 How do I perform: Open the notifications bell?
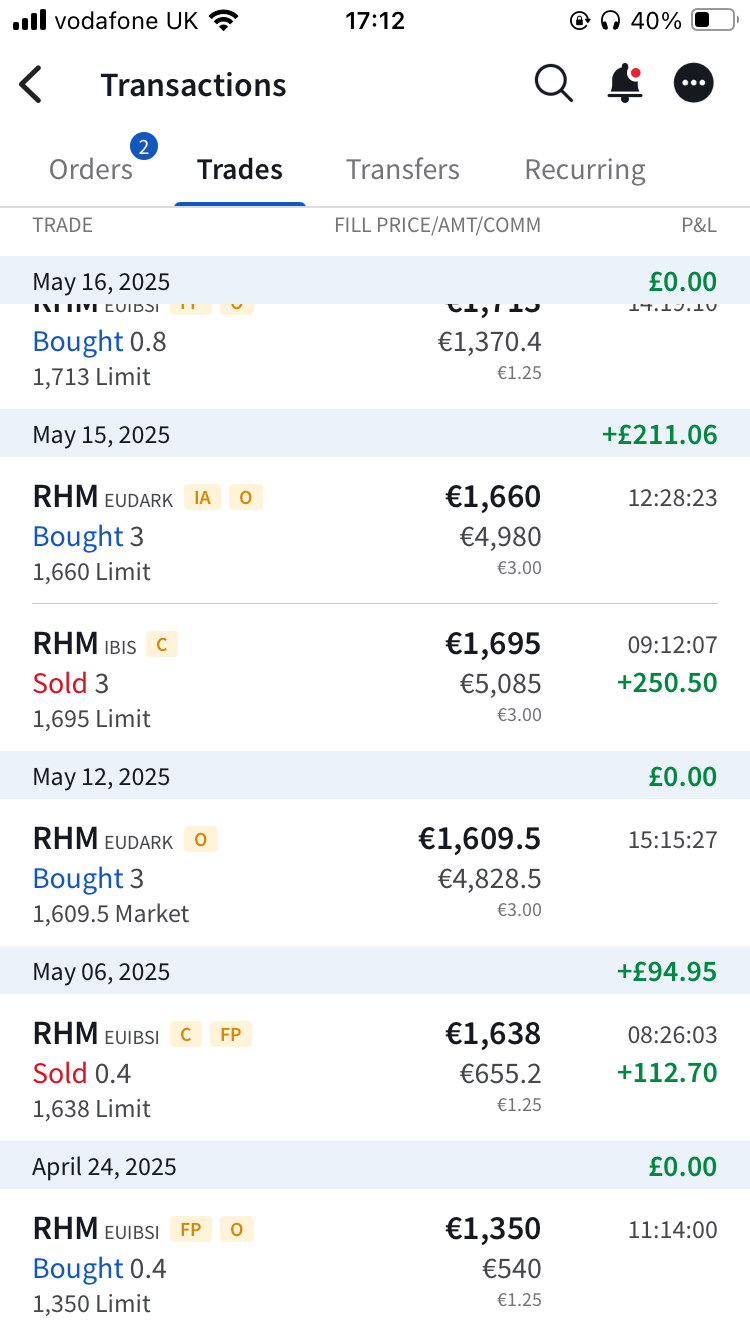click(625, 83)
